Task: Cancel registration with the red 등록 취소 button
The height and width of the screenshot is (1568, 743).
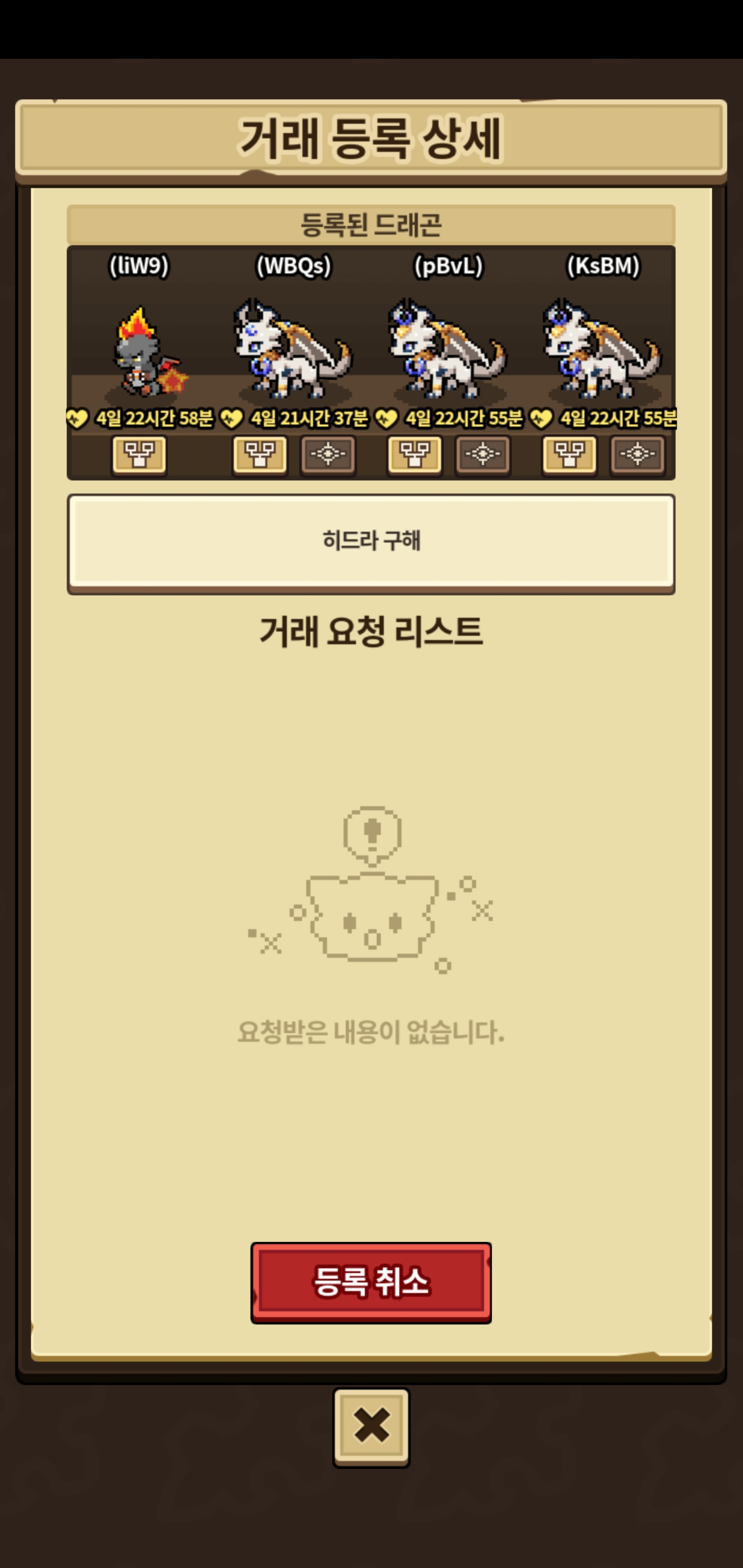Action: [371, 1281]
